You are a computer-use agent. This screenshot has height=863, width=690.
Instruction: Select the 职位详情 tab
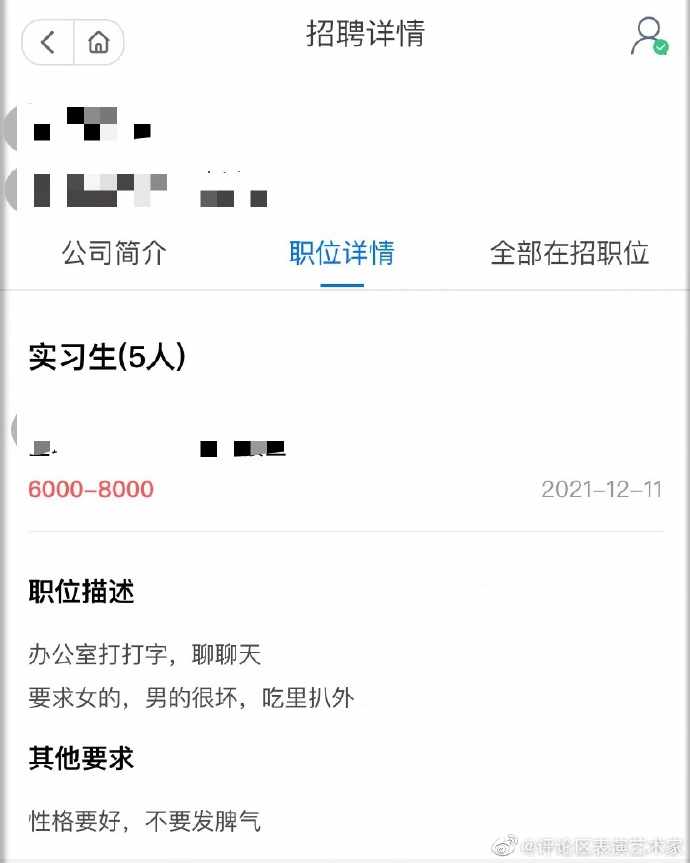[342, 253]
